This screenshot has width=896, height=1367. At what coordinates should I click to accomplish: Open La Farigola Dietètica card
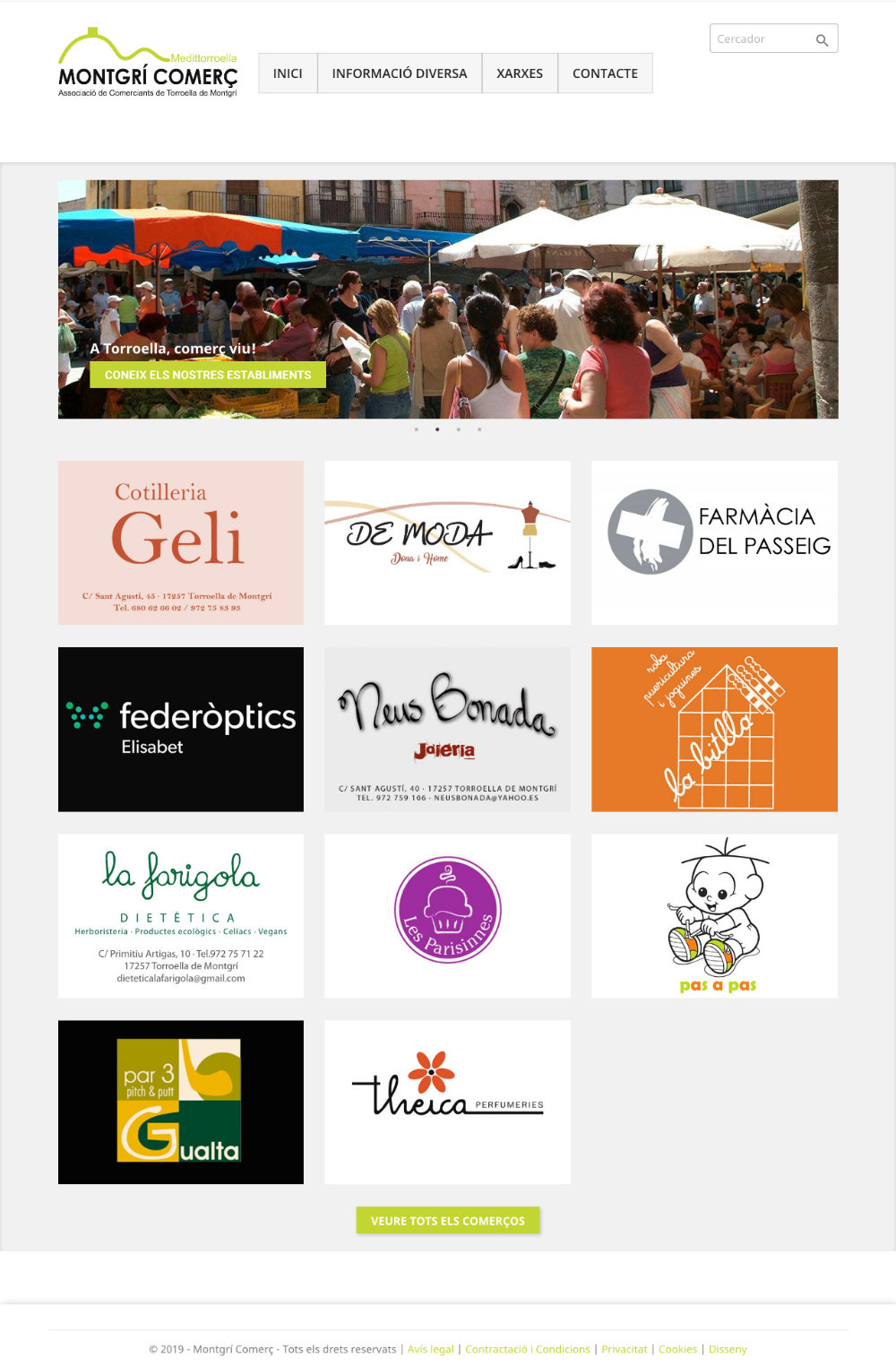point(181,915)
